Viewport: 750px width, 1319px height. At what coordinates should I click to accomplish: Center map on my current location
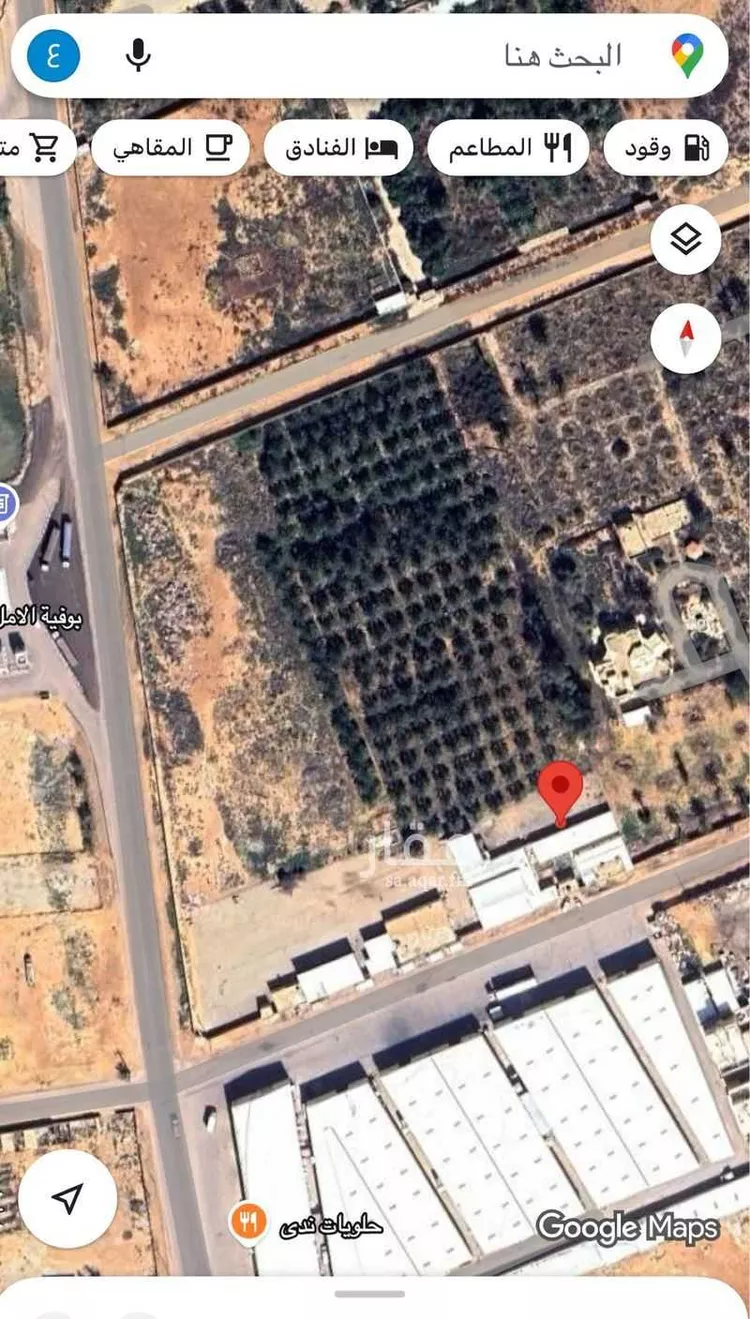67,1199
